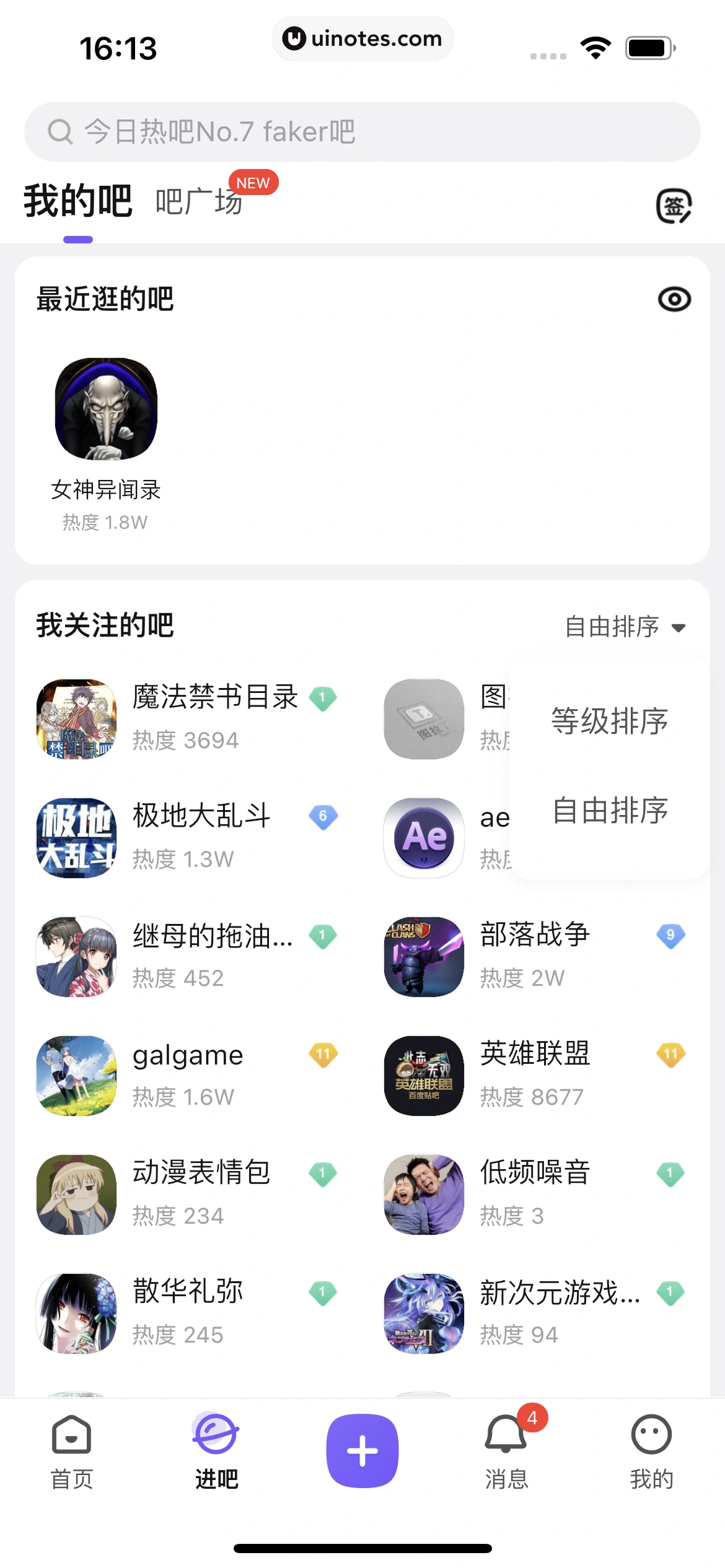Enter the 低频噪音 bar
The width and height of the screenshot is (725, 1568).
click(534, 1194)
